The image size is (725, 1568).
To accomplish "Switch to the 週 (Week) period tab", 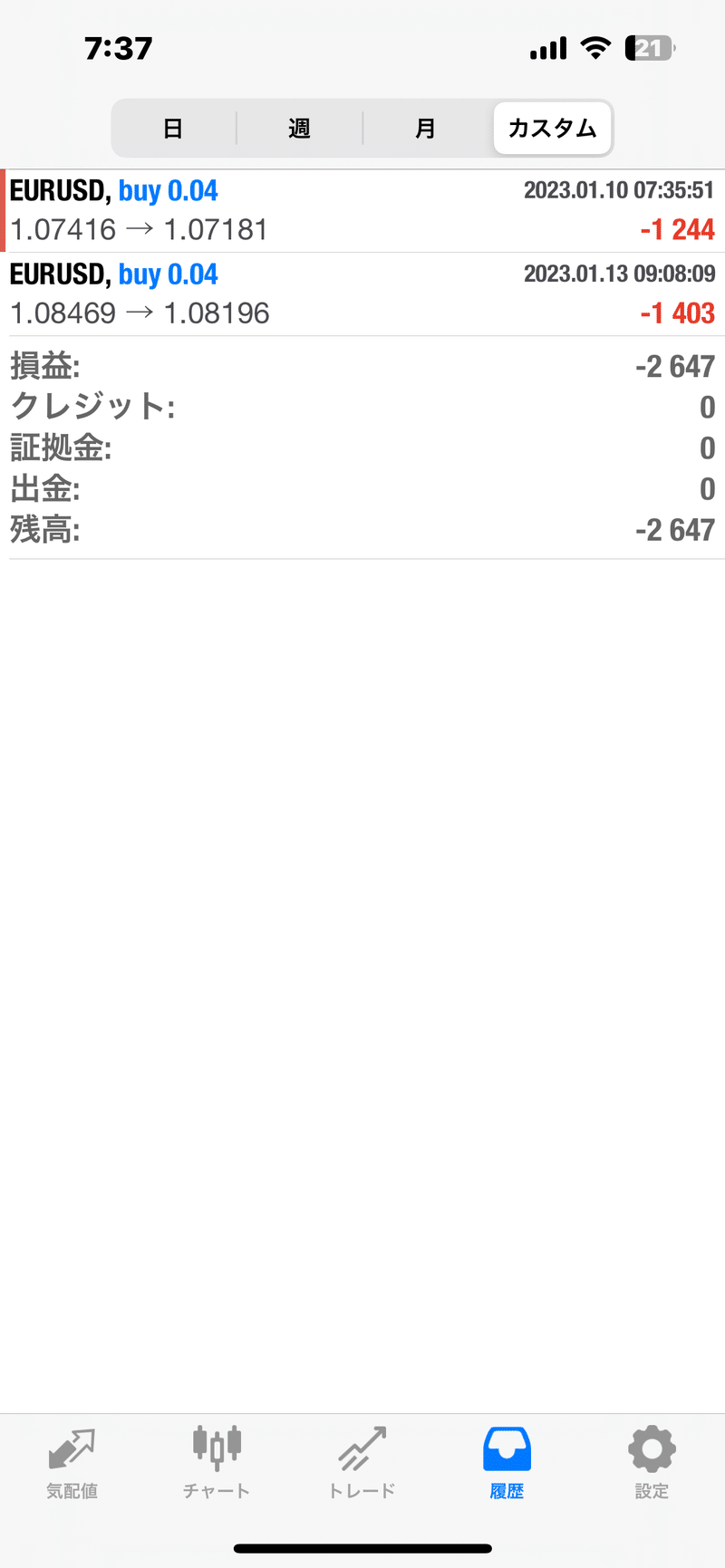I will click(299, 129).
